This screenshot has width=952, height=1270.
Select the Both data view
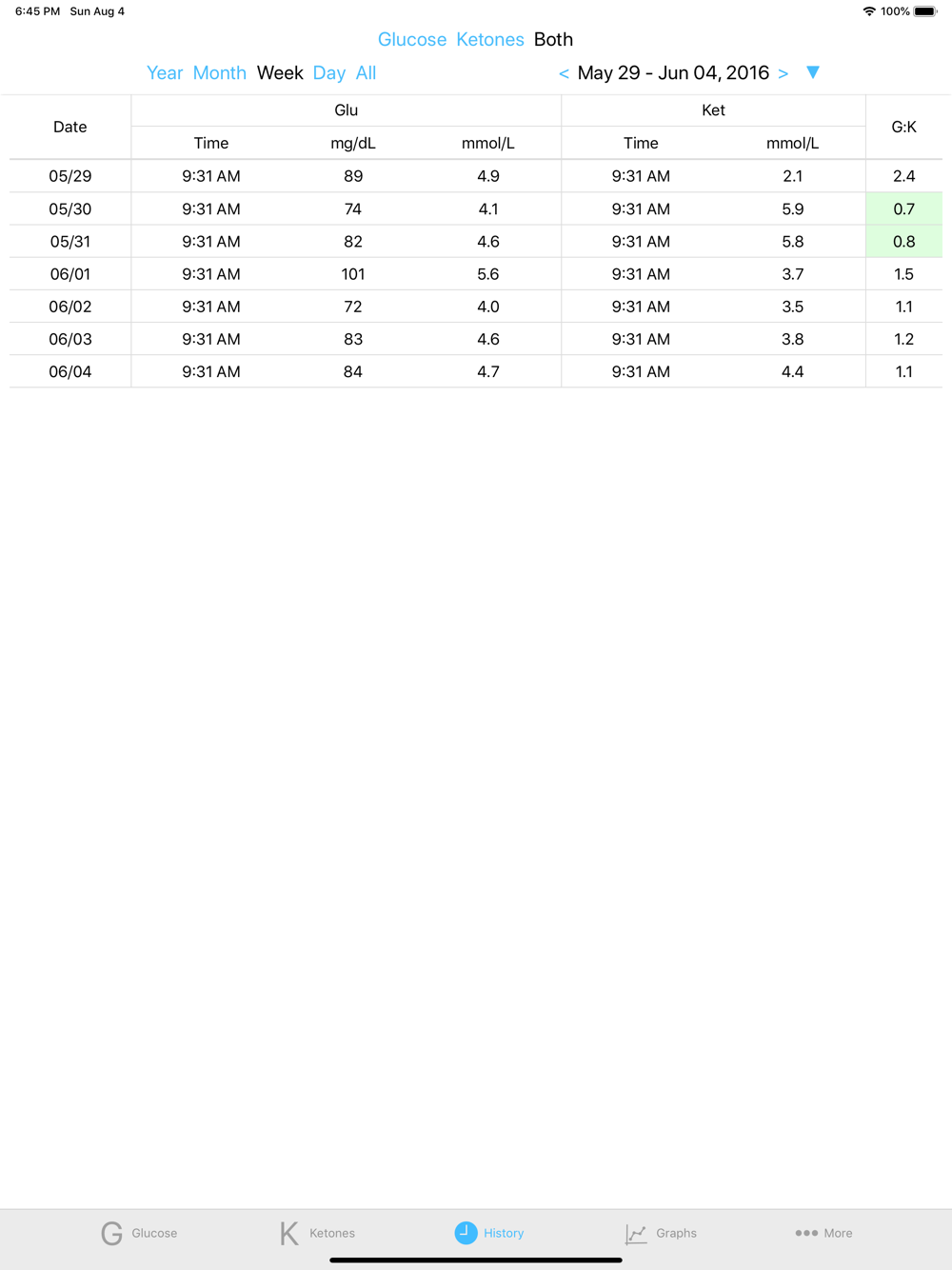click(x=553, y=40)
